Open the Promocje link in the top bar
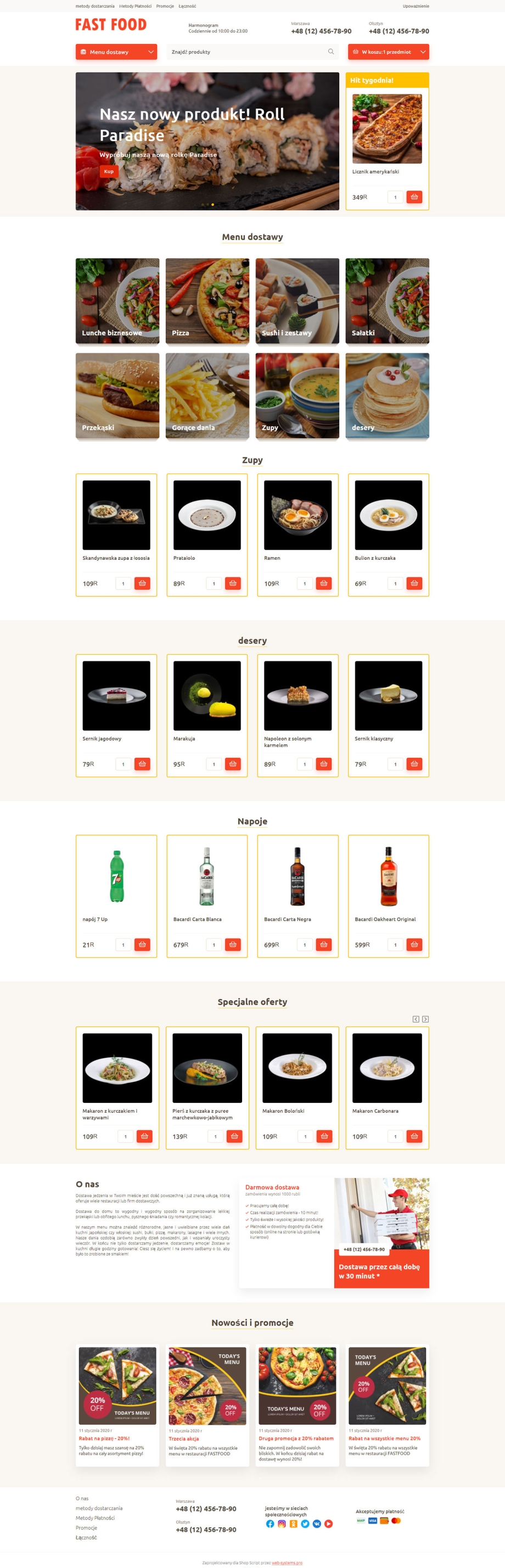505x1568 pixels. click(x=165, y=6)
